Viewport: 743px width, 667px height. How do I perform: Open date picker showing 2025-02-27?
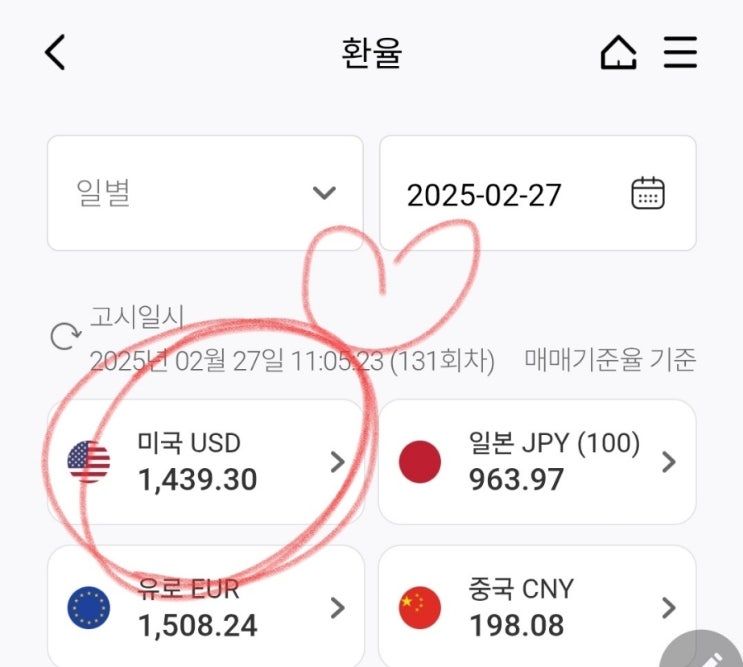[537, 193]
